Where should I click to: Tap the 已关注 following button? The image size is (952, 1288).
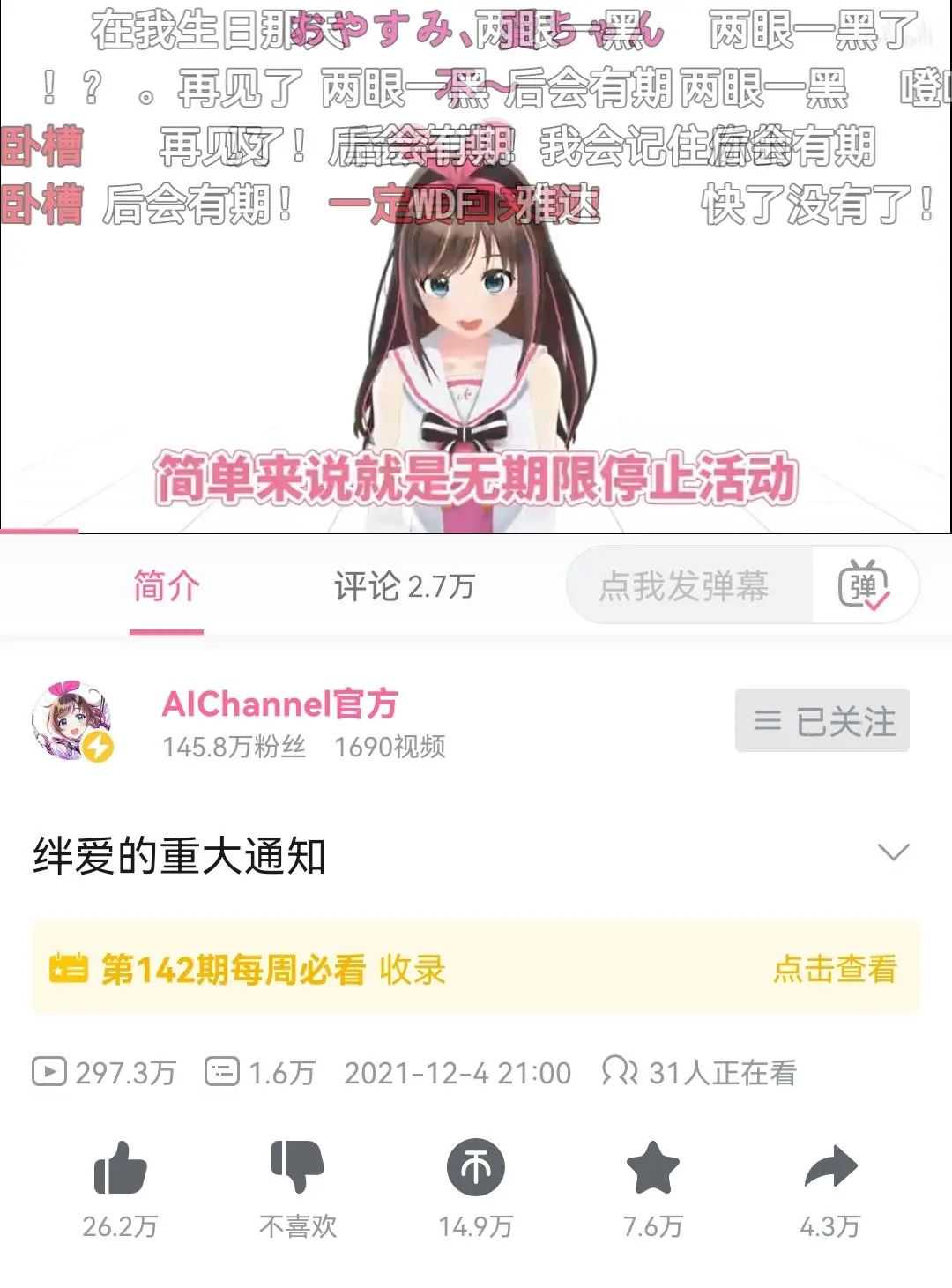[x=822, y=721]
